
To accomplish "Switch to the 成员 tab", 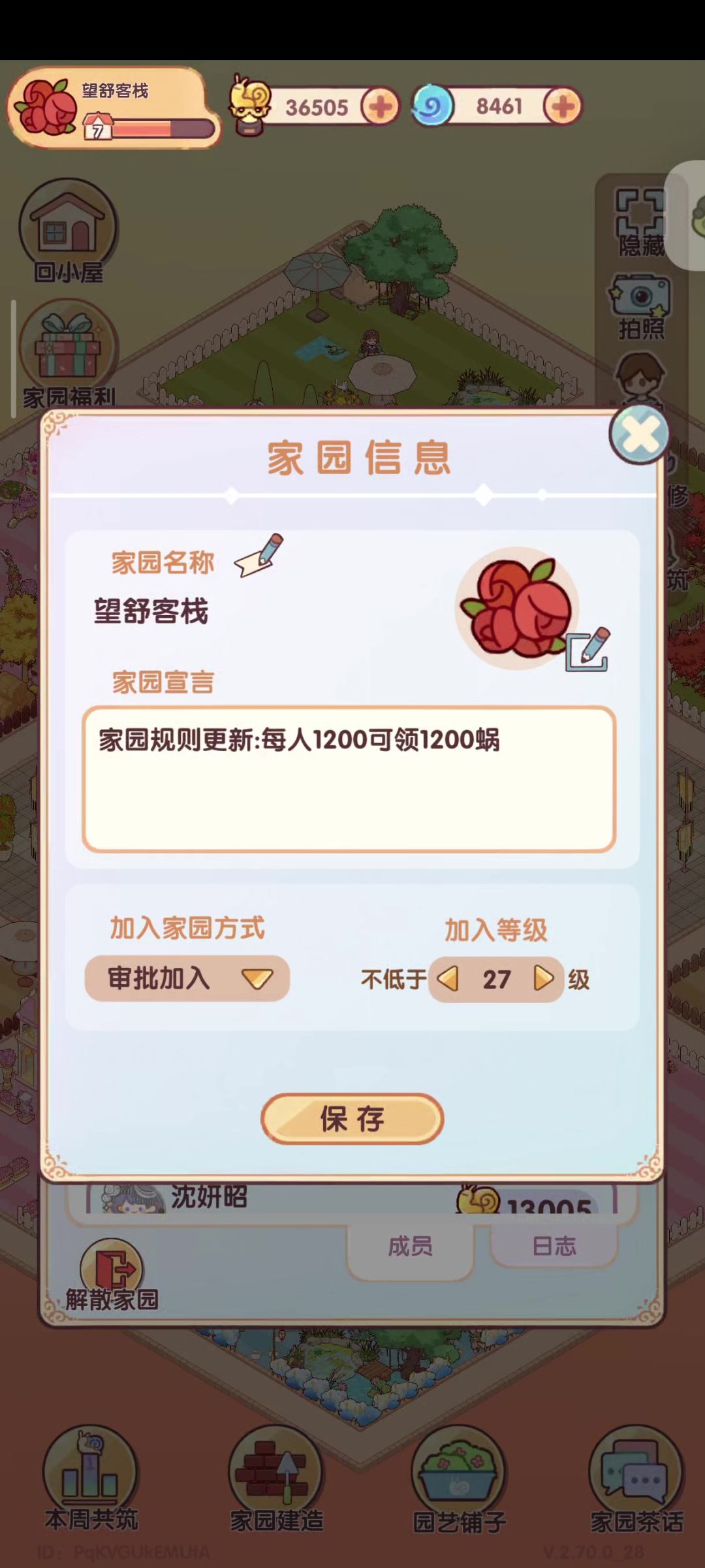I will [x=411, y=1246].
